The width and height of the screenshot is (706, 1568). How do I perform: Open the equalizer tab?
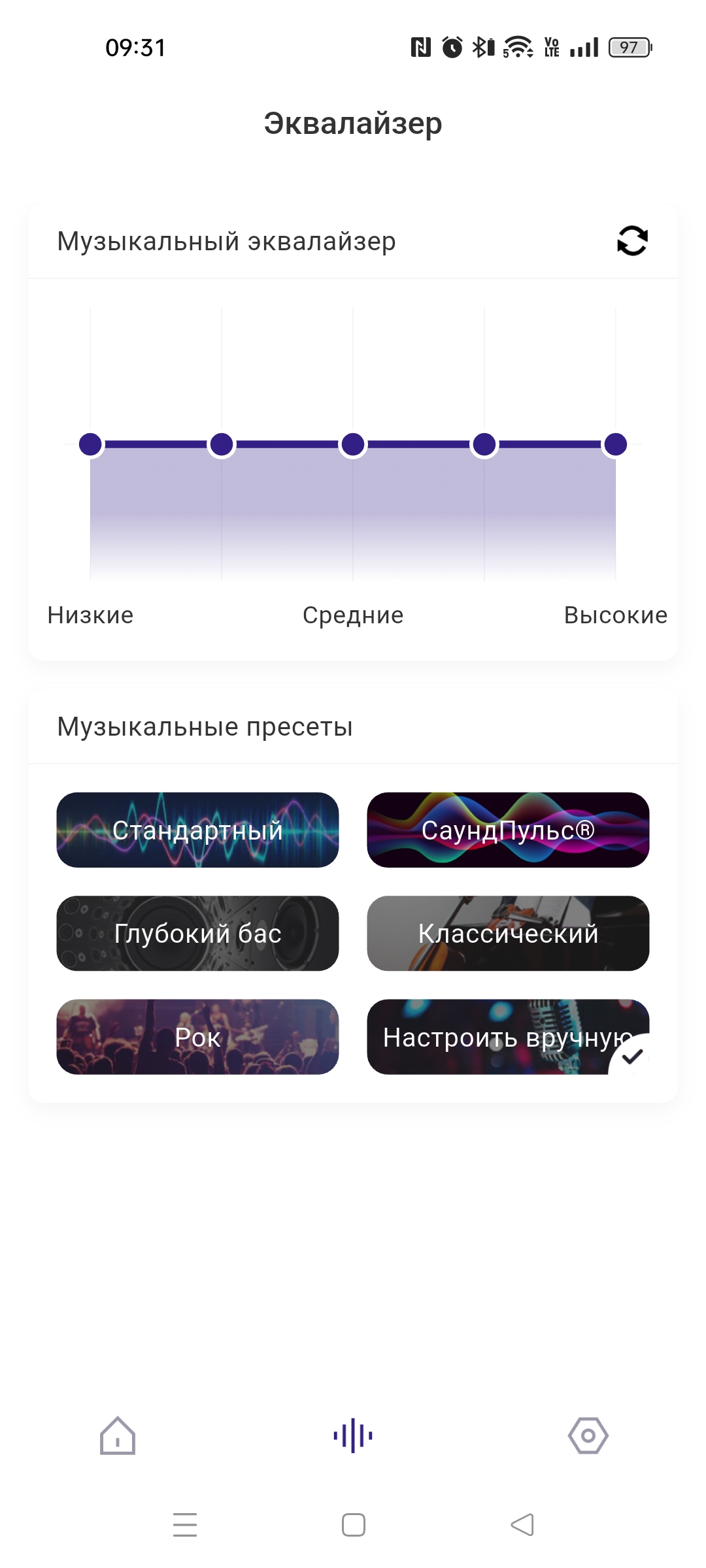click(x=353, y=1435)
